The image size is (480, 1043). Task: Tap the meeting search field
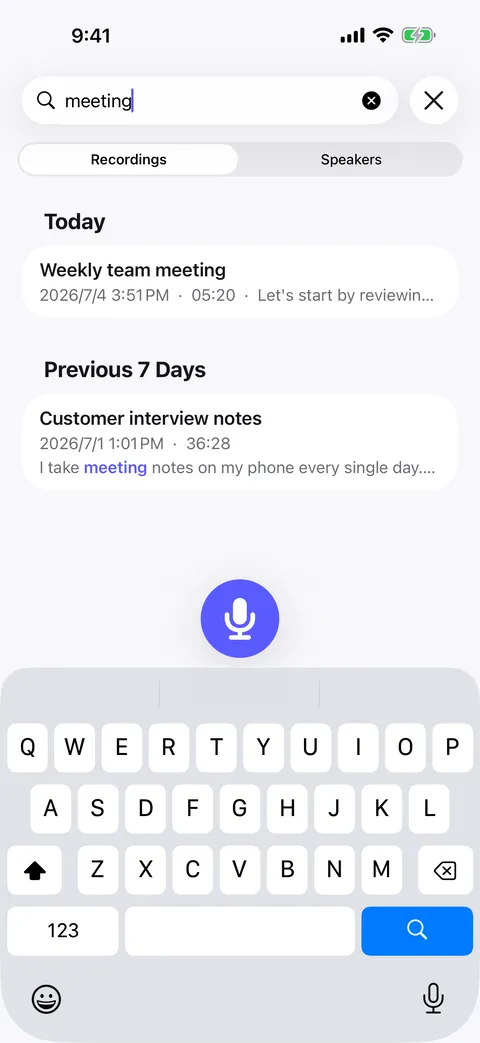click(210, 100)
